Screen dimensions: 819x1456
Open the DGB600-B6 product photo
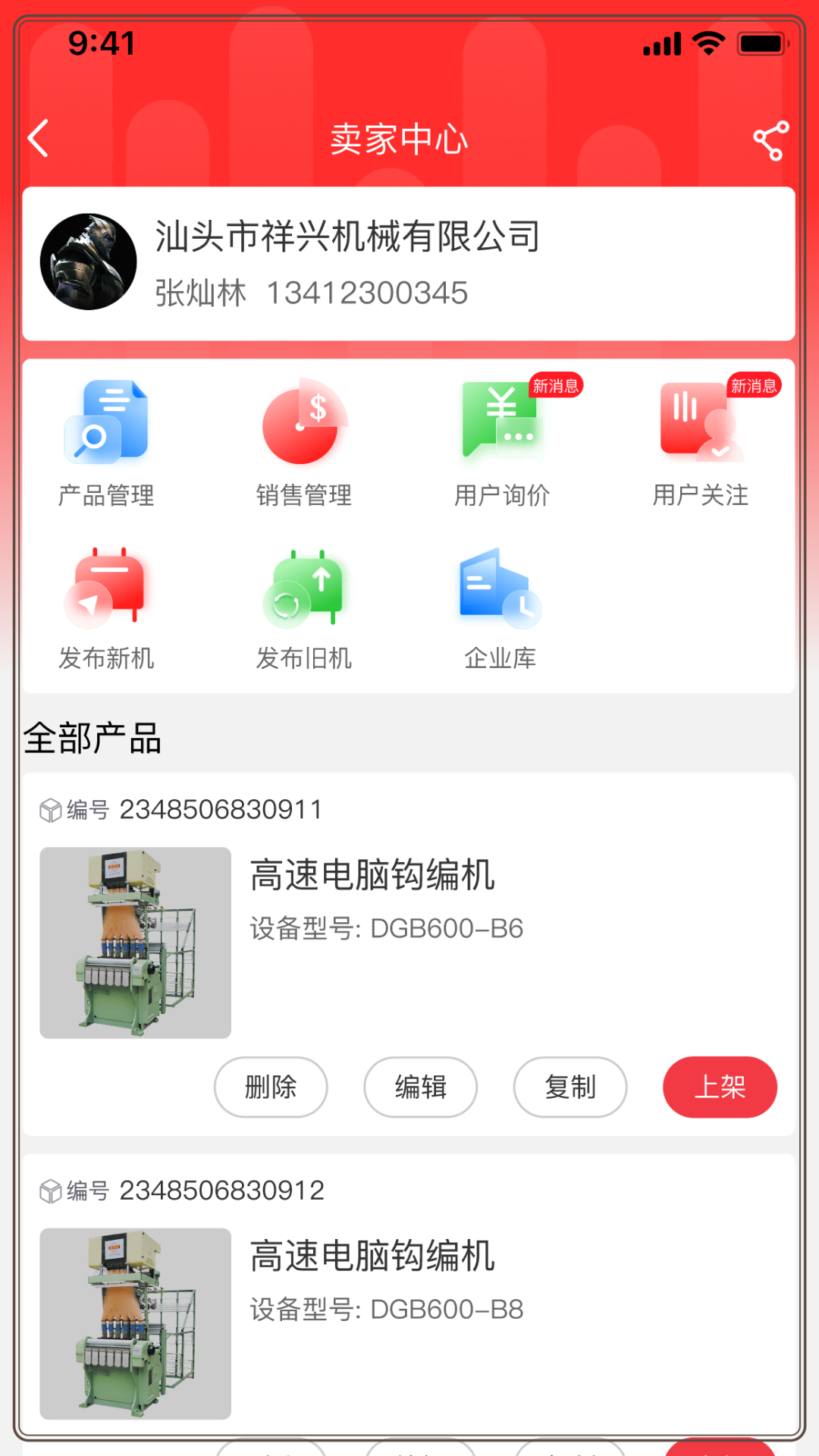[135, 940]
